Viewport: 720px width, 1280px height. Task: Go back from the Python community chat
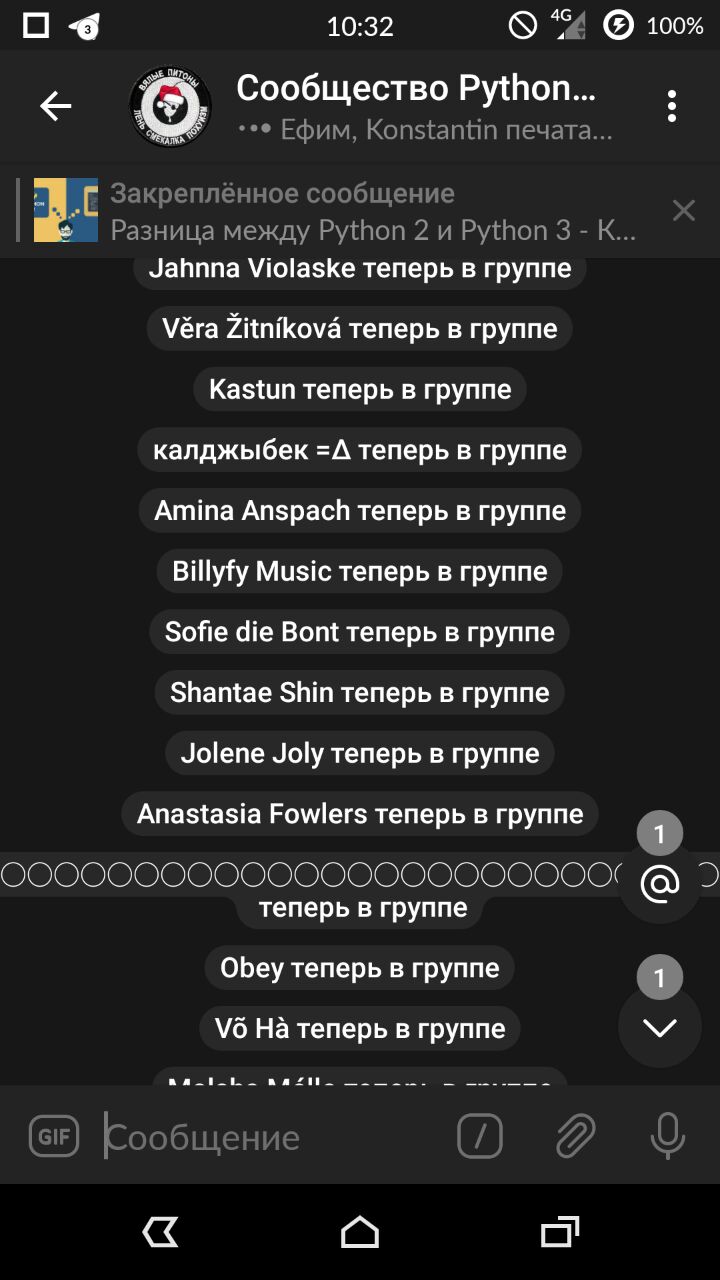click(56, 106)
